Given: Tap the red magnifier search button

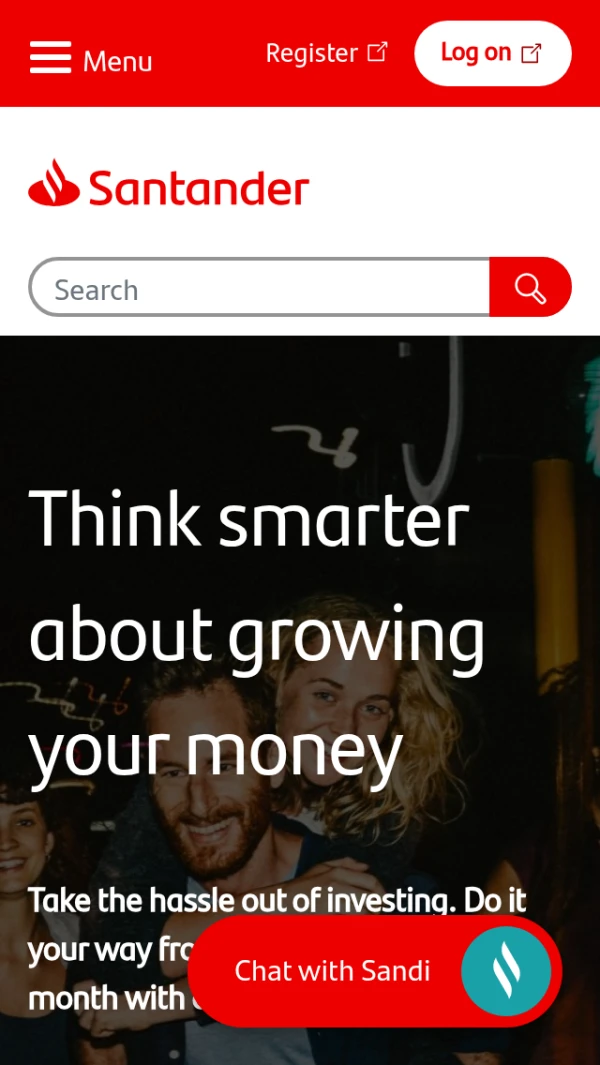Looking at the screenshot, I should [x=530, y=288].
